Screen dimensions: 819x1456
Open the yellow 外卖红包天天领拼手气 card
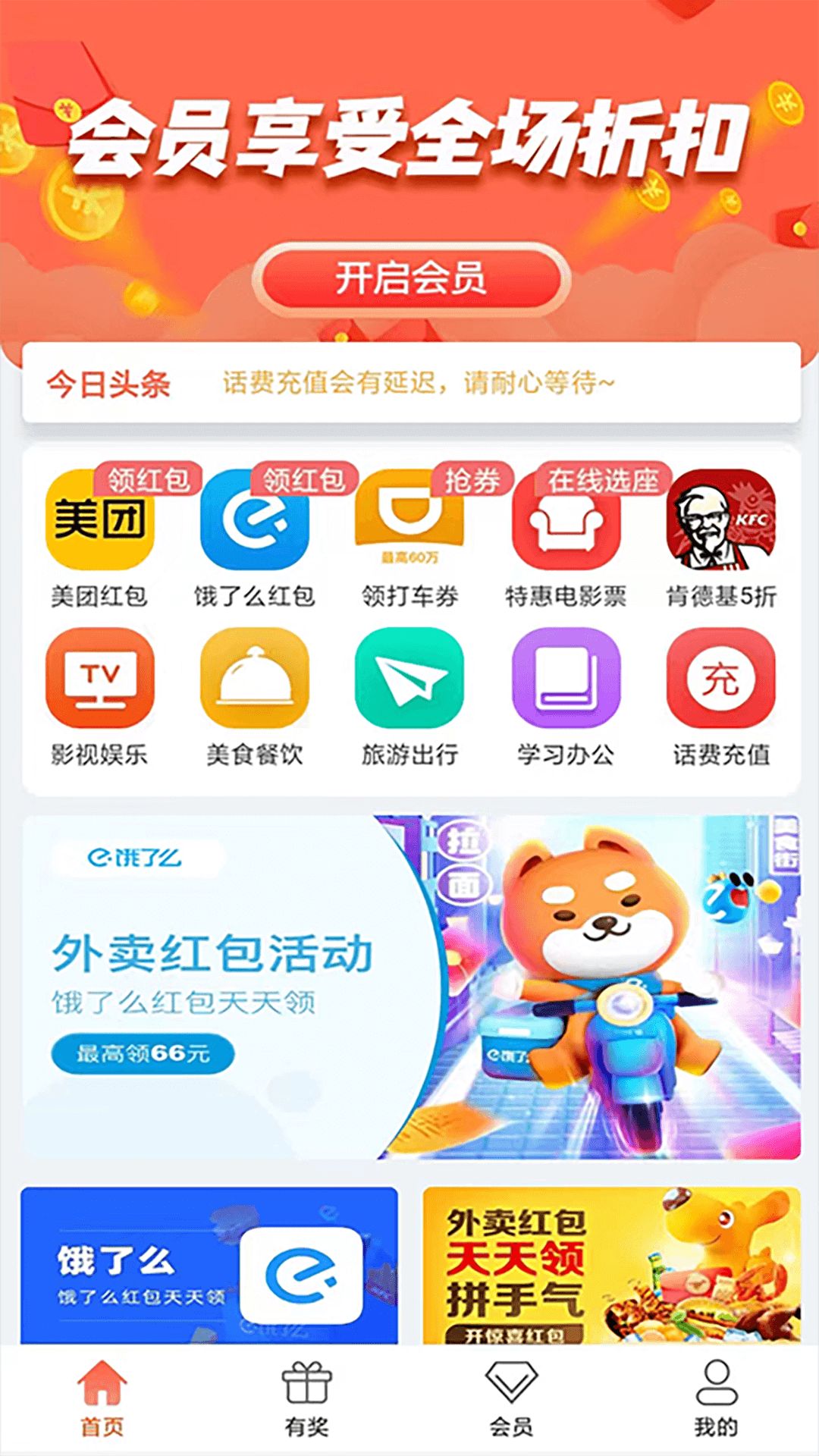coord(611,1265)
